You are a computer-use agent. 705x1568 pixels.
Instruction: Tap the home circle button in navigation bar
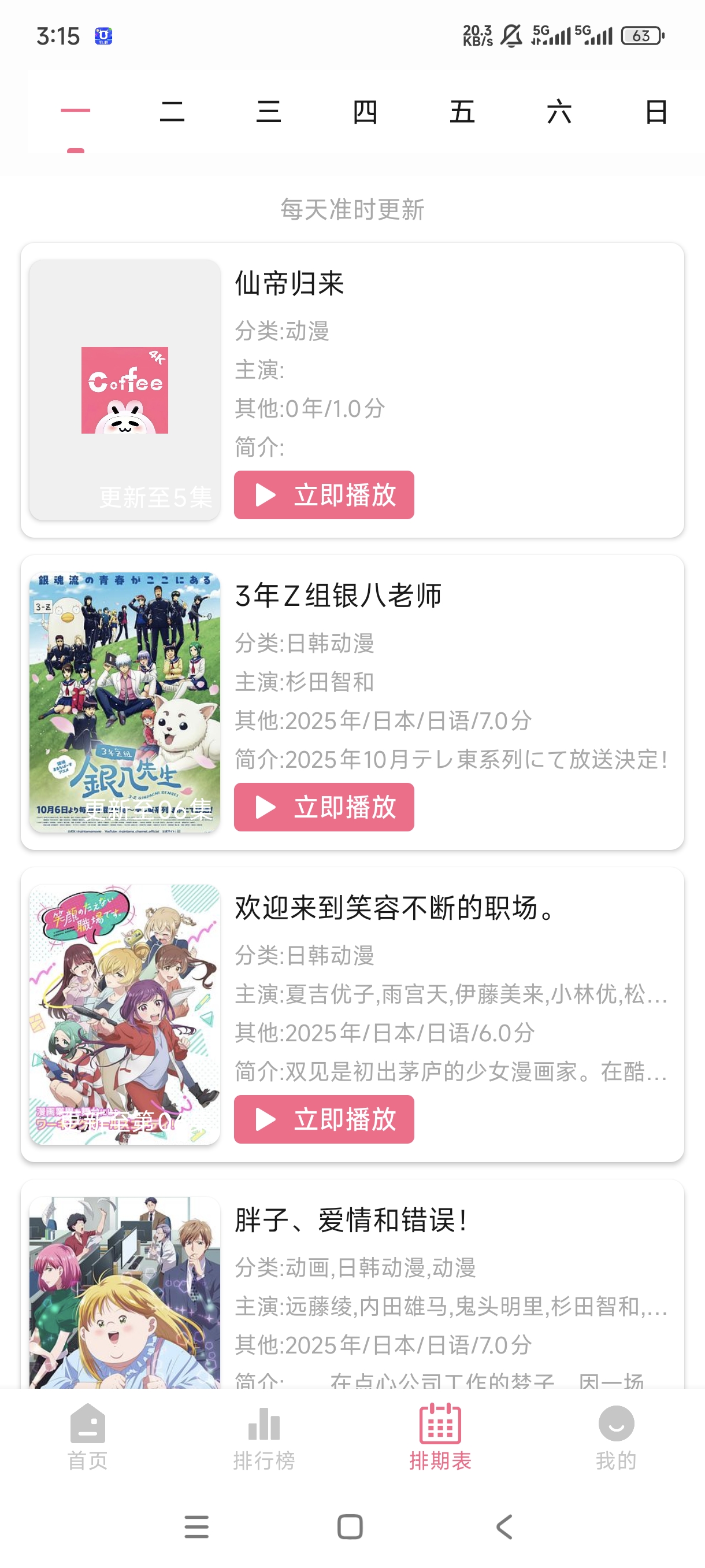point(348,1527)
